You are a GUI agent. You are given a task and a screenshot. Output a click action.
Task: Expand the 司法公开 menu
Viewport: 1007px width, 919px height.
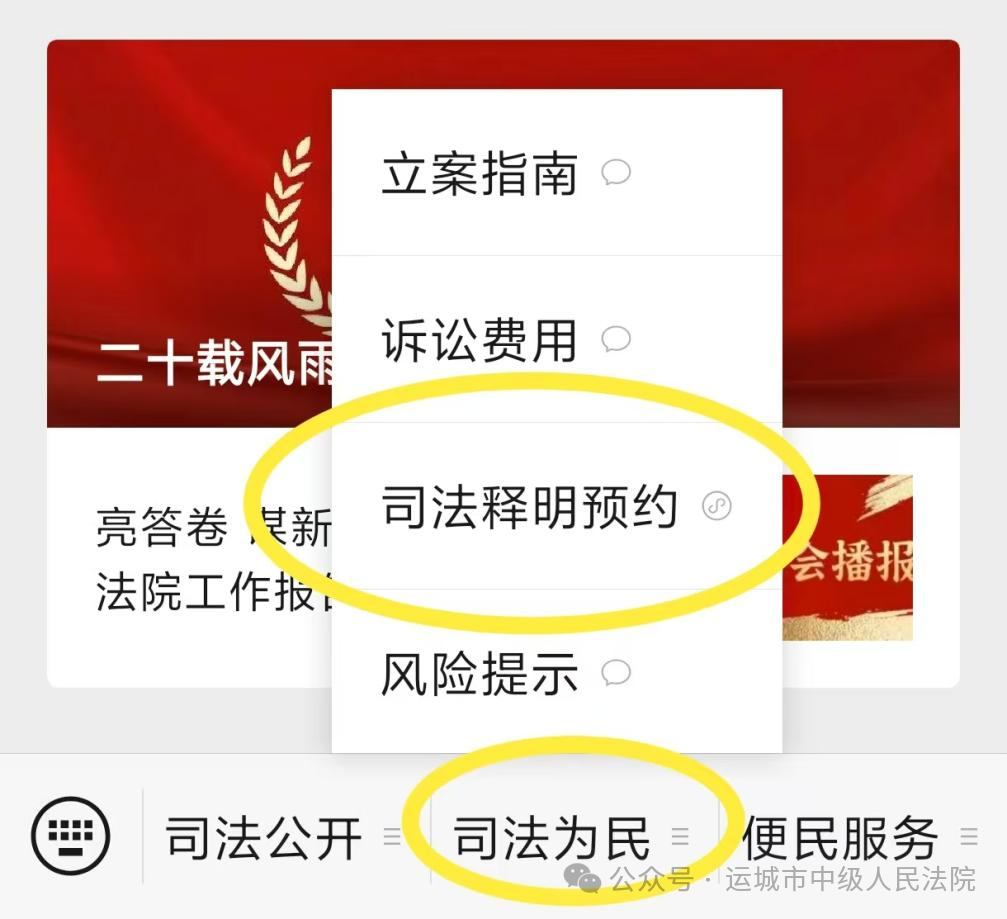tap(264, 838)
